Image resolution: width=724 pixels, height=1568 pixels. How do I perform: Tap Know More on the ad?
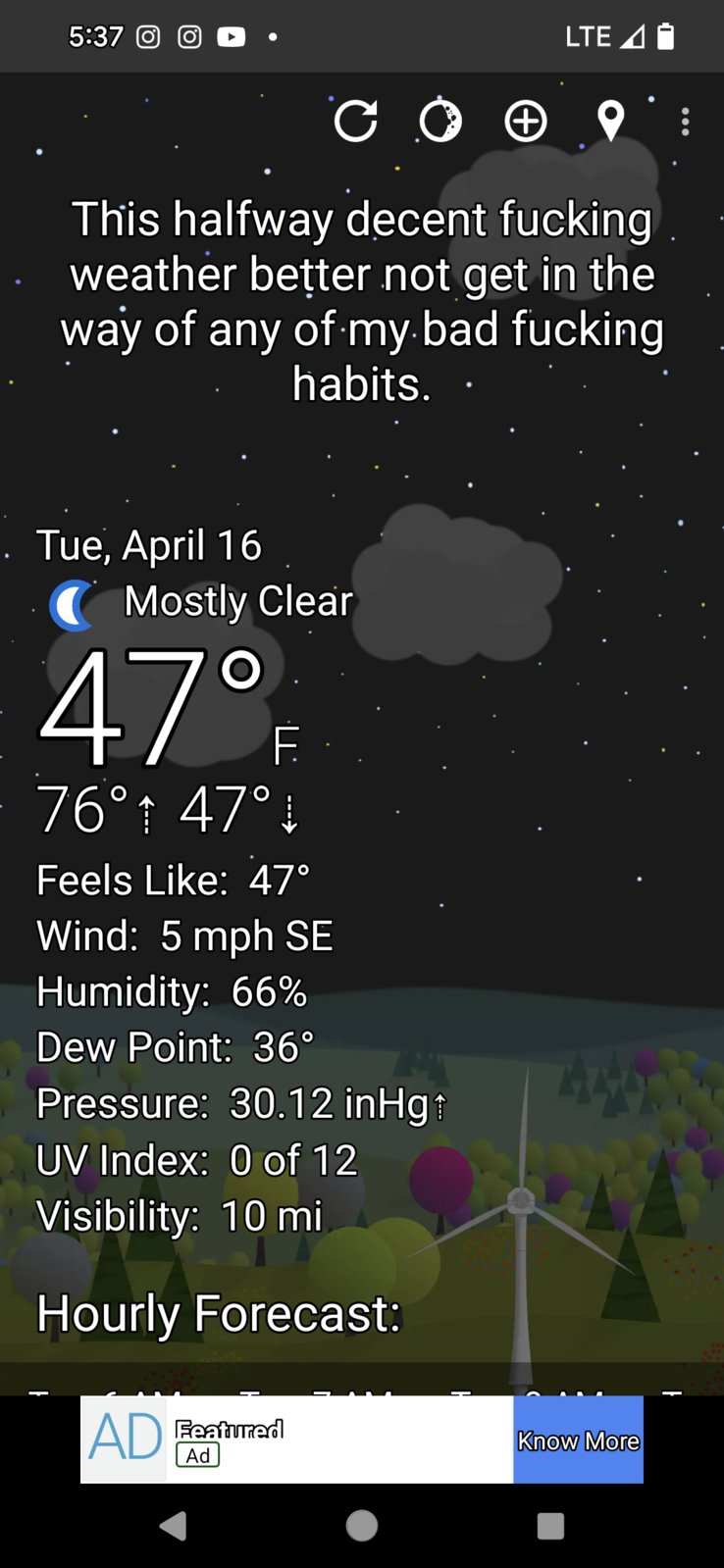click(x=578, y=1440)
